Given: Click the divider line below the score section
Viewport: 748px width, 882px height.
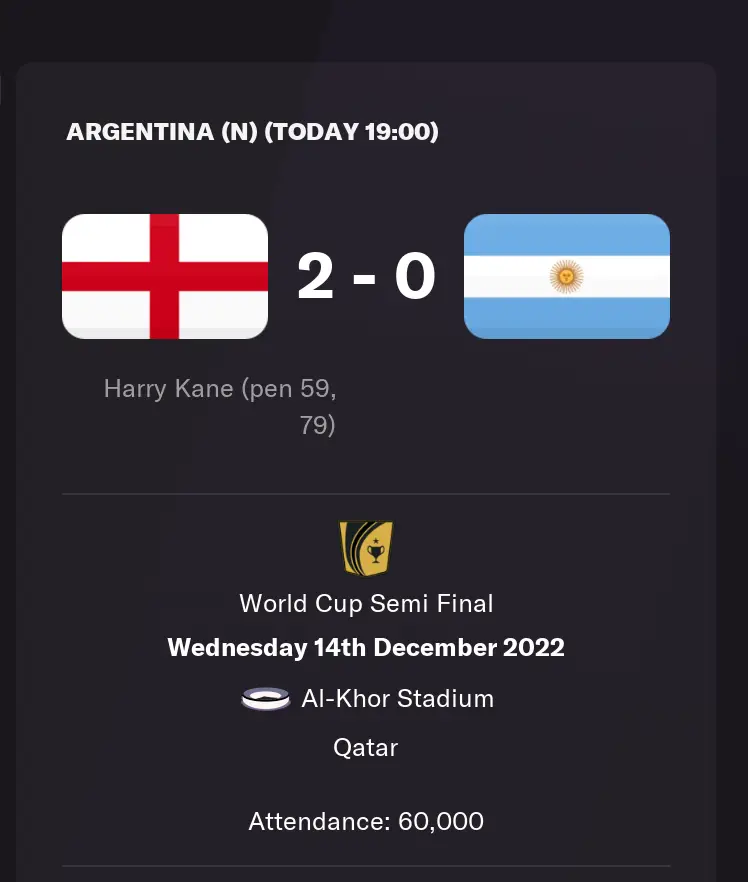Looking at the screenshot, I should (366, 492).
